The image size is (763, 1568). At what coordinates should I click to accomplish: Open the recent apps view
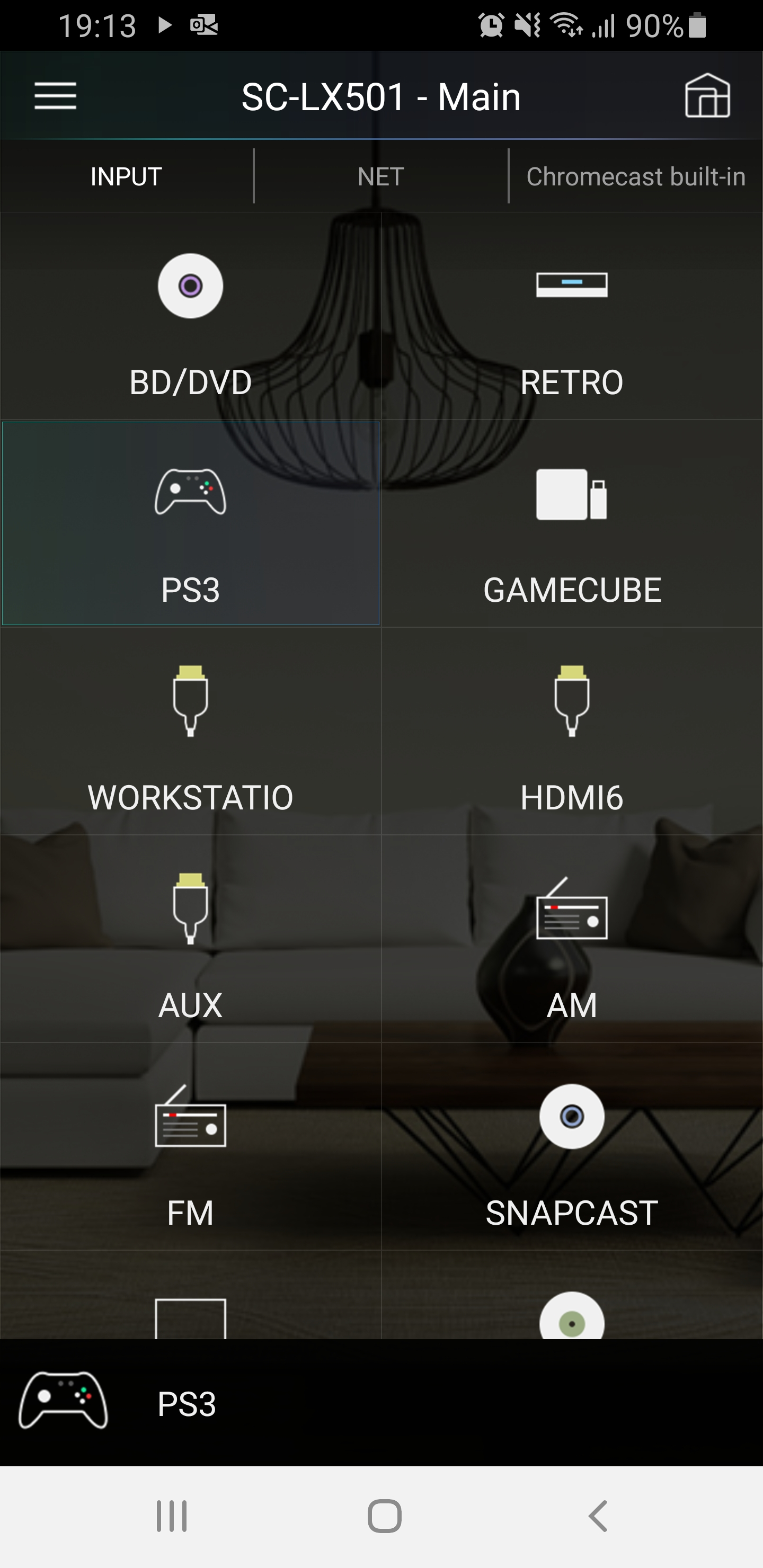click(x=172, y=1516)
